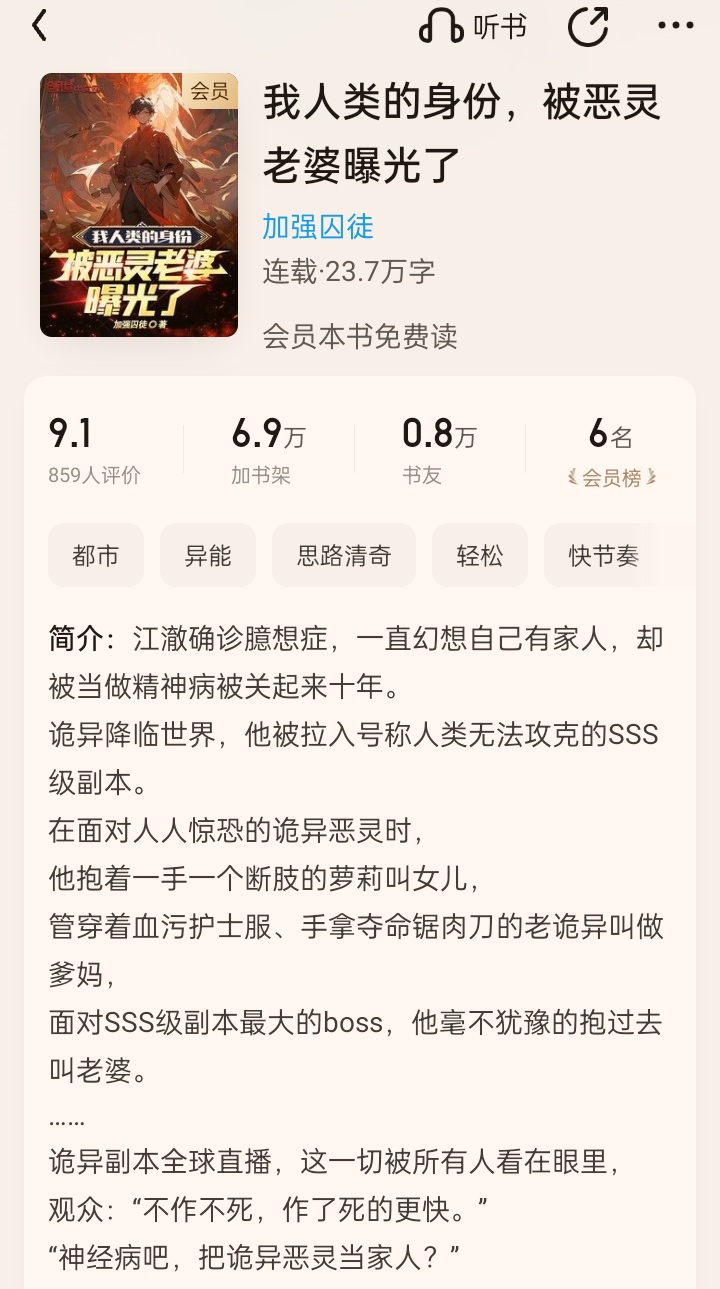Share this book via share icon
The height and width of the screenshot is (1289, 720).
pyautogui.click(x=588, y=27)
